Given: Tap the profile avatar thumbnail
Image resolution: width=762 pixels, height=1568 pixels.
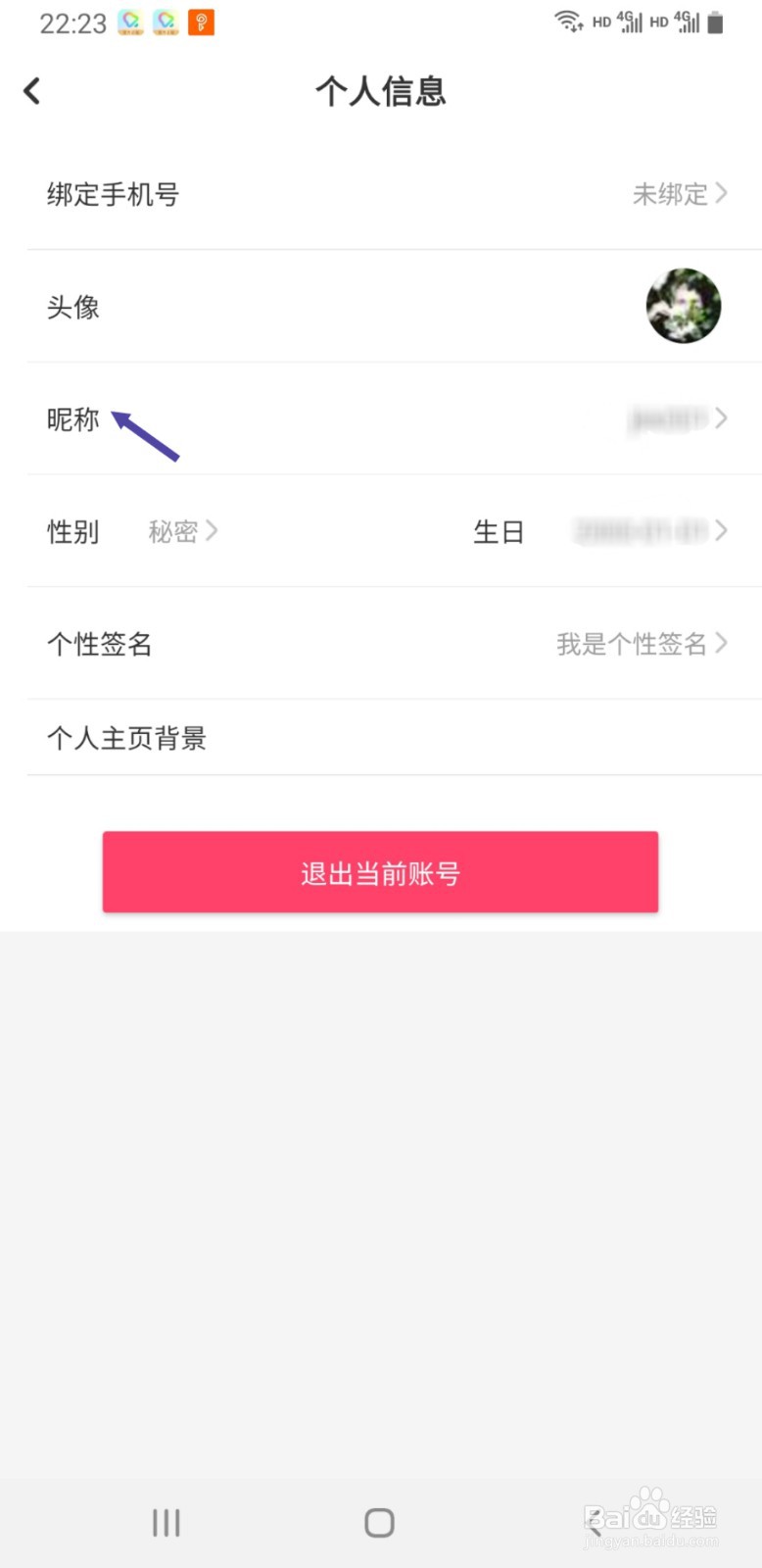Looking at the screenshot, I should 684,306.
